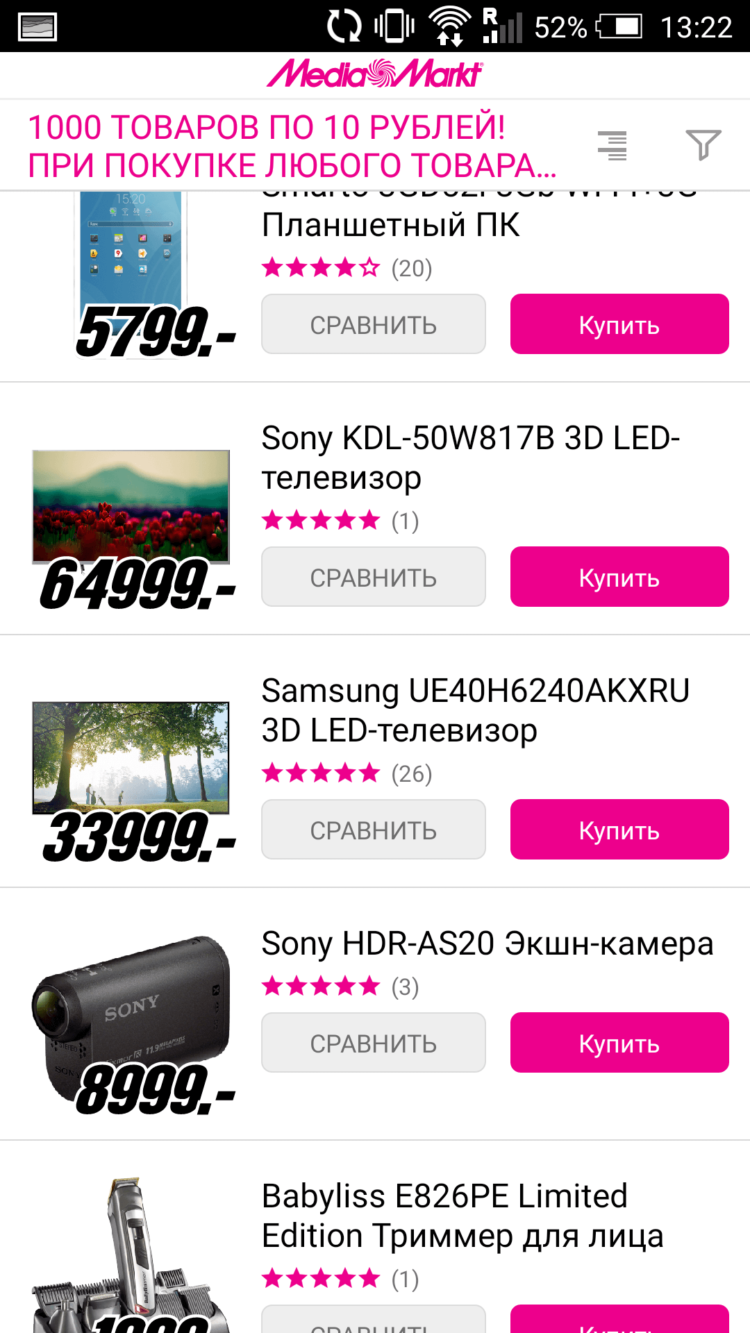Toggle СРАВНИТЬ for Sony KDL-50W817B TV
The image size is (750, 1333).
click(373, 576)
